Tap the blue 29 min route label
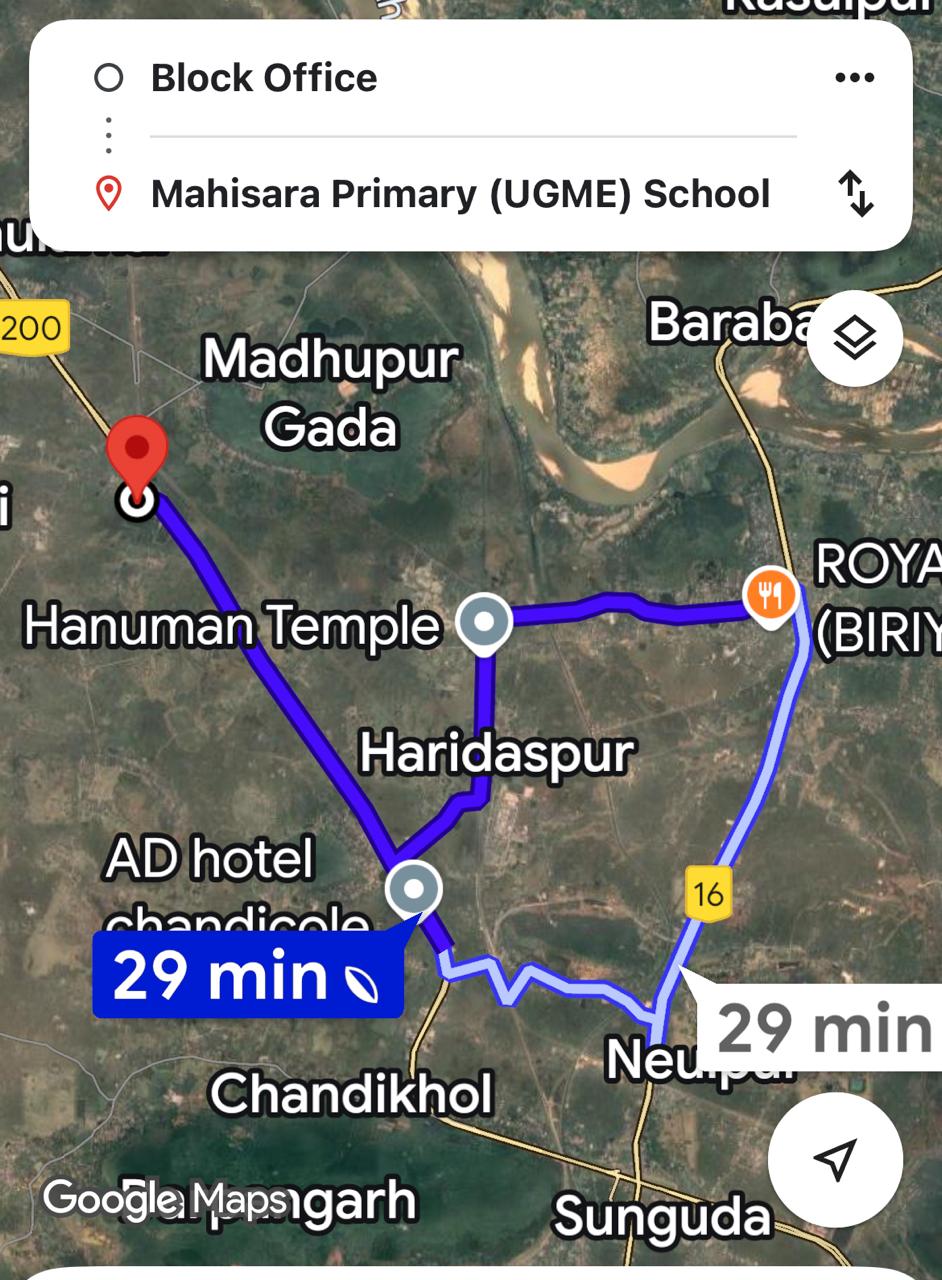 [247, 976]
